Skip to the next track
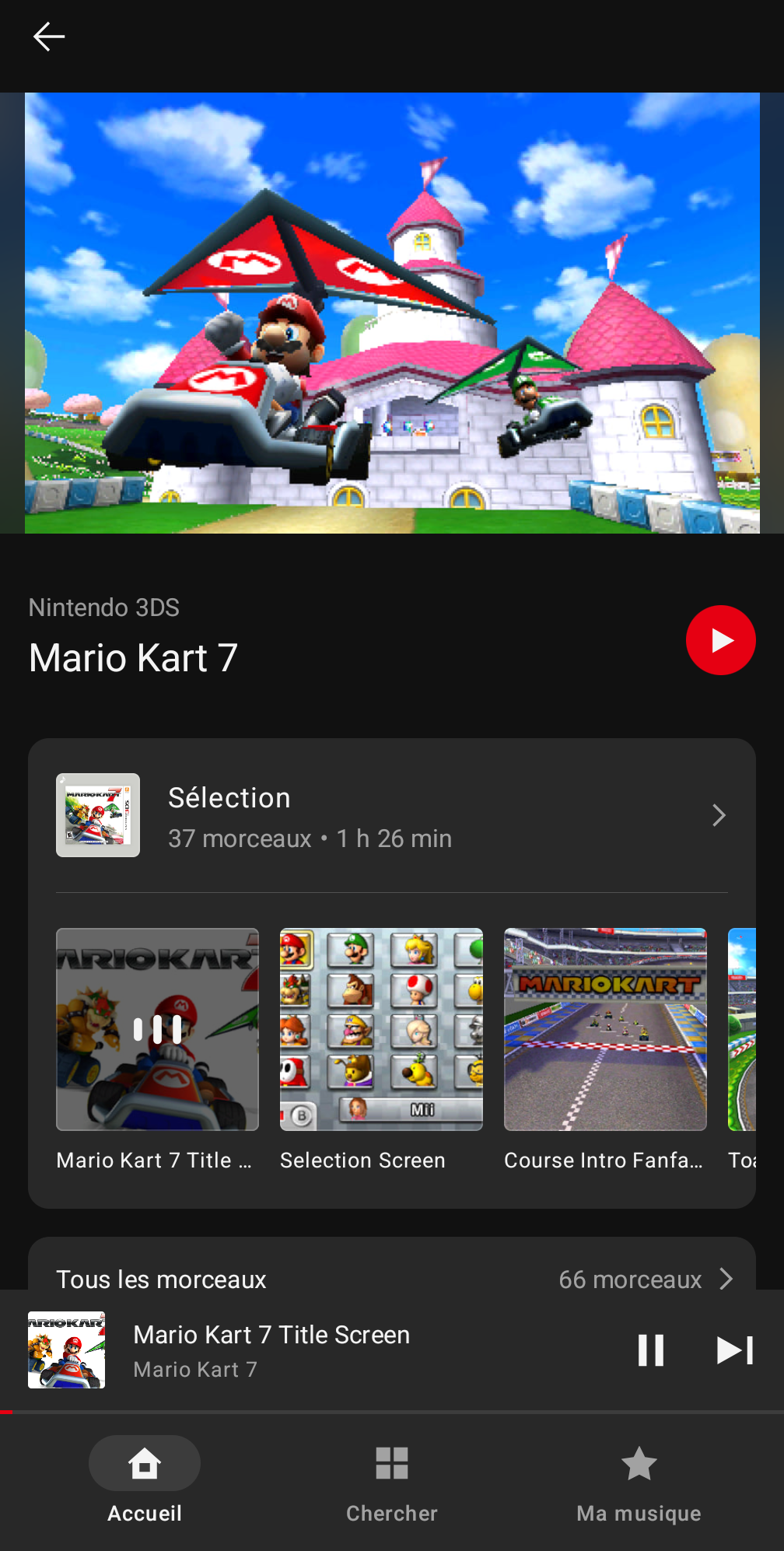This screenshot has height=1551, width=784. pyautogui.click(x=734, y=1350)
